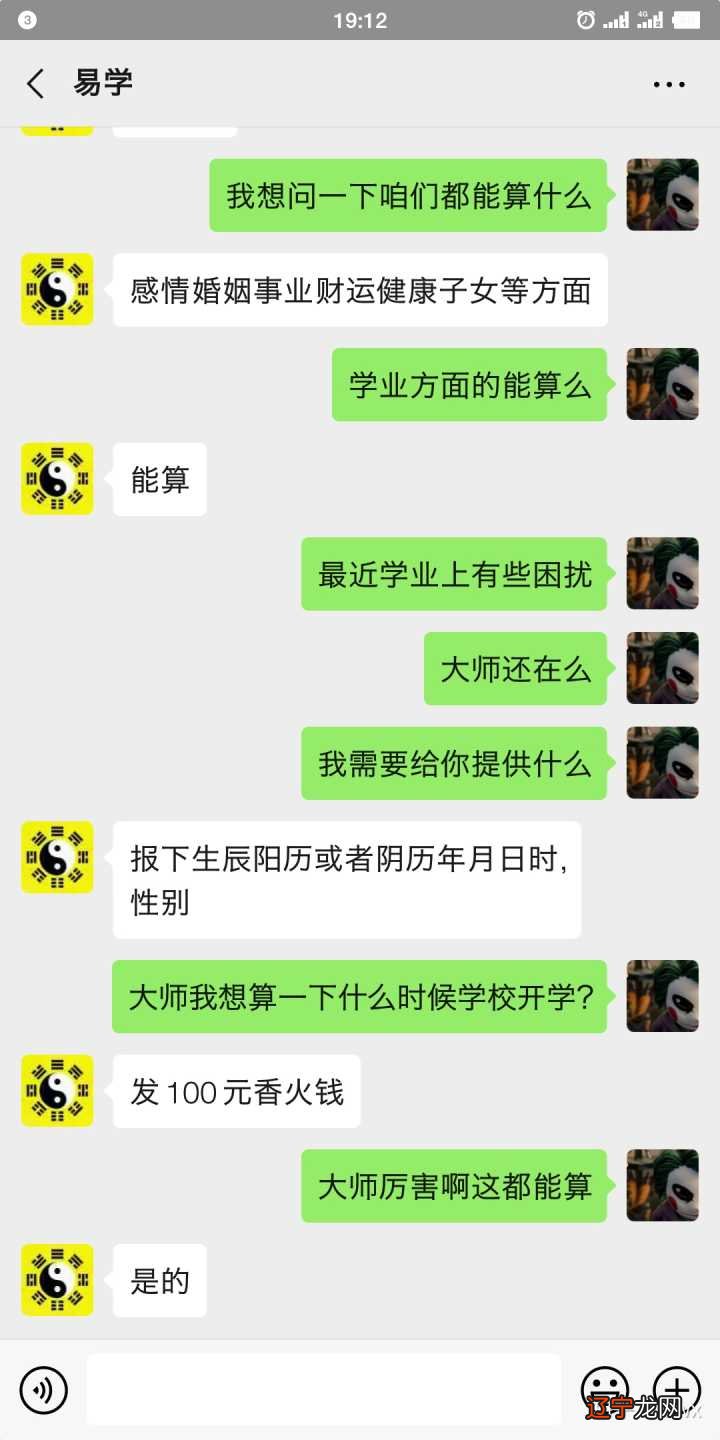Tap the message bubble 发100元香火钱
The image size is (720, 1440).
tap(236, 1092)
